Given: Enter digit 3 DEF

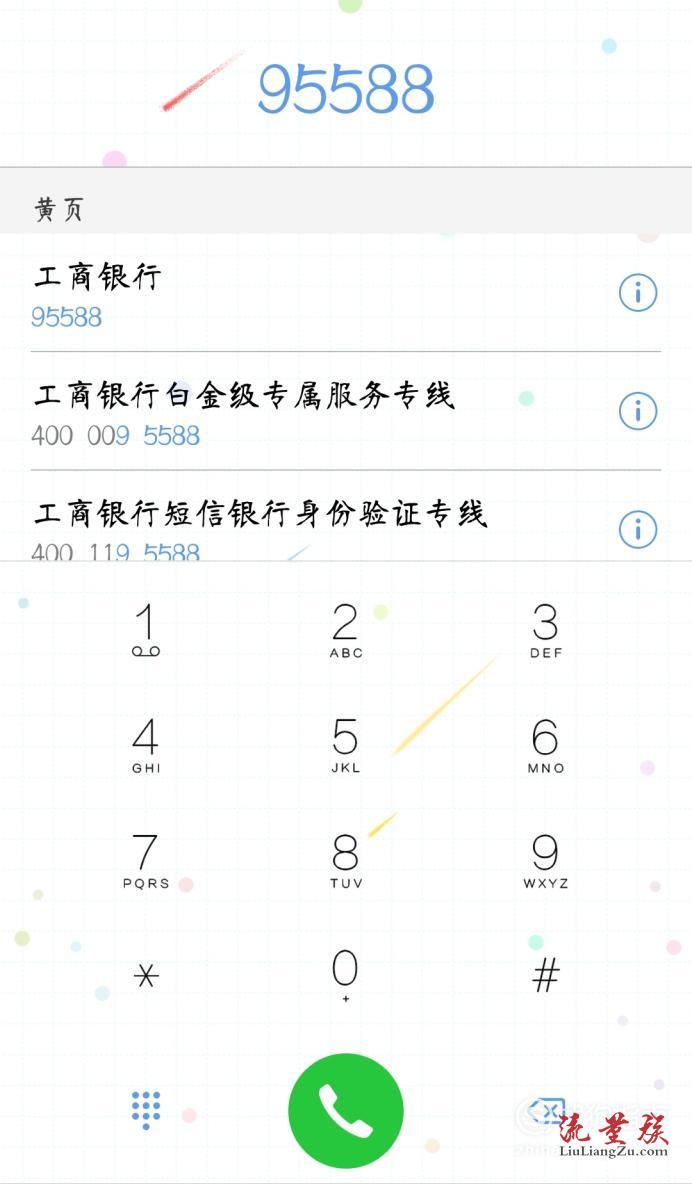Looking at the screenshot, I should point(546,630).
